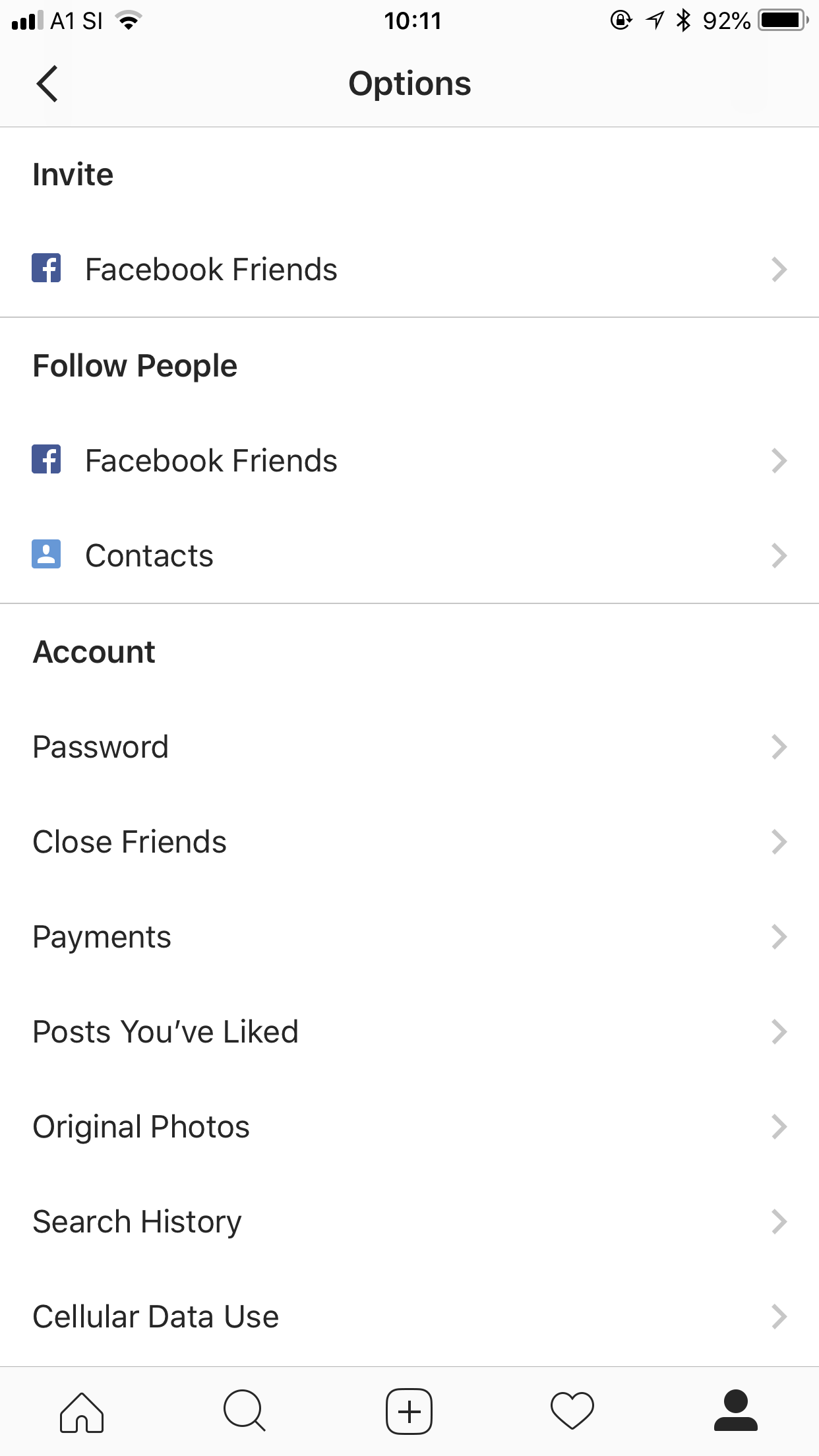Switch to the Search tab
Image resolution: width=819 pixels, height=1456 pixels.
coord(245,1412)
